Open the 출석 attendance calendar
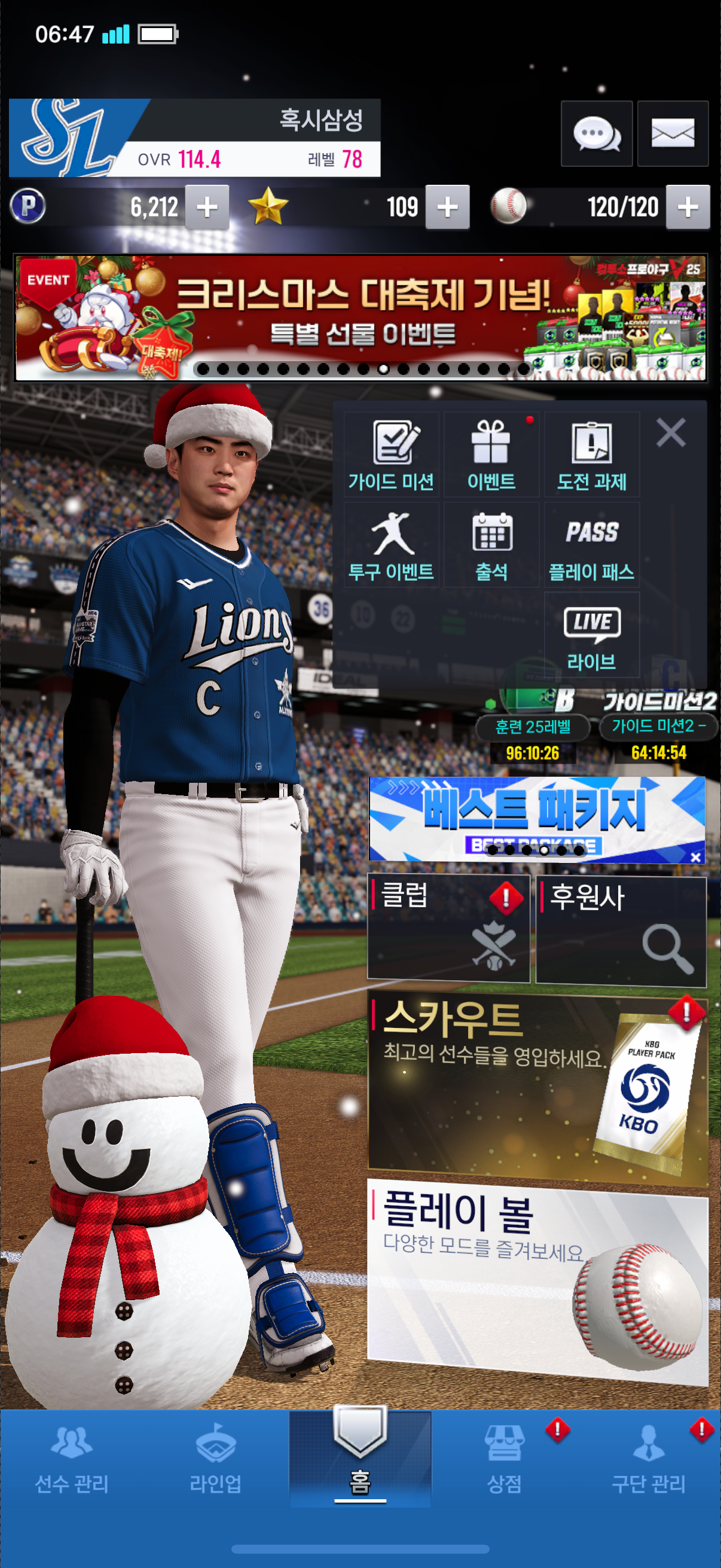Viewport: 721px width, 1568px height. 491,545
